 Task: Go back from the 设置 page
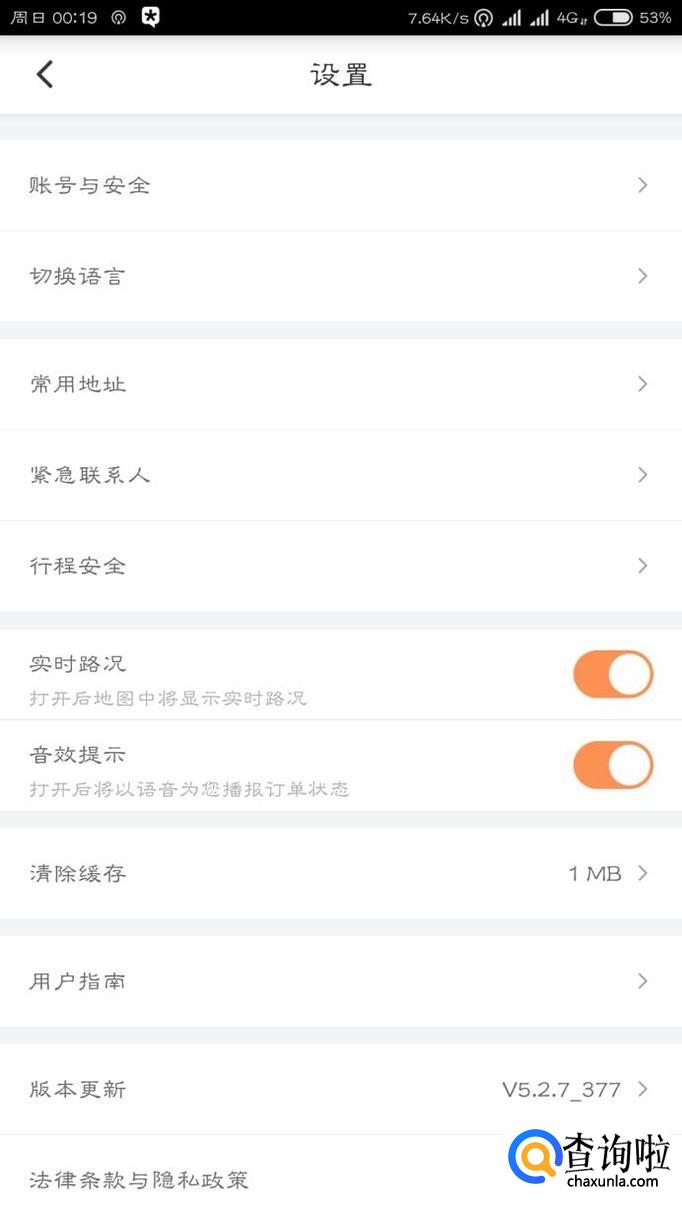(45, 74)
